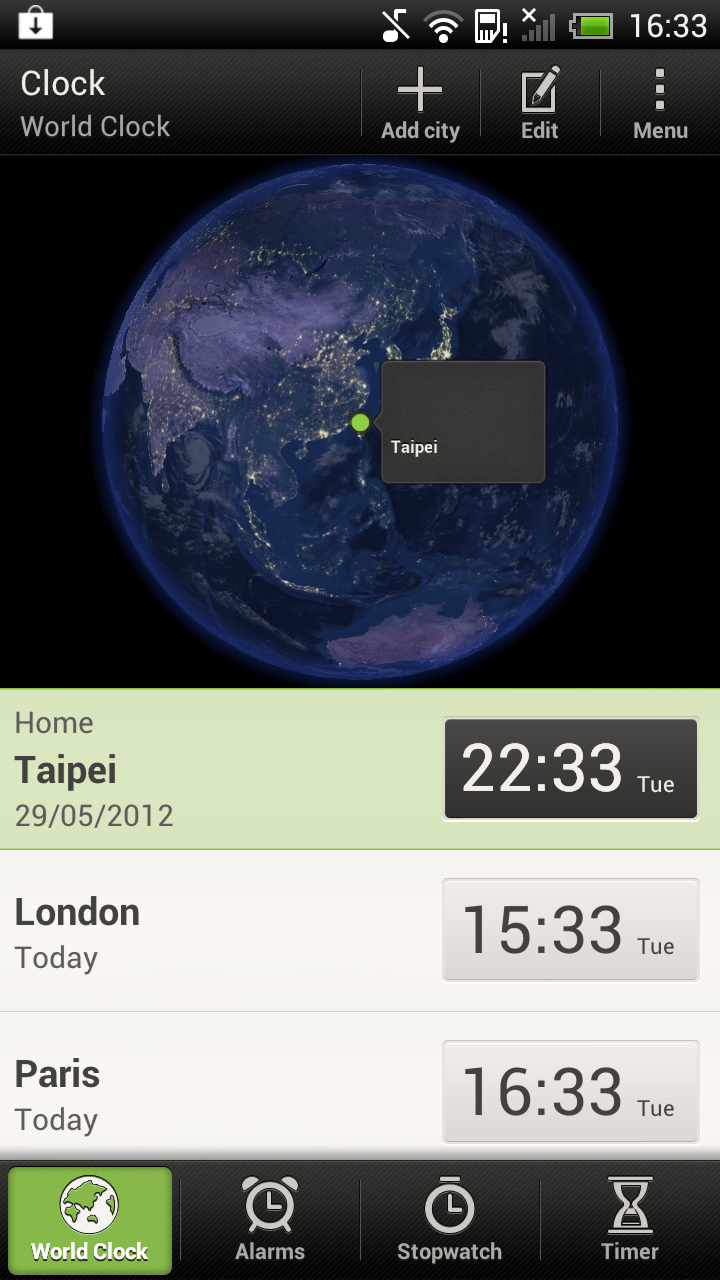Tap the Taipei callout on the globe
This screenshot has width=720, height=1280.
(462, 422)
